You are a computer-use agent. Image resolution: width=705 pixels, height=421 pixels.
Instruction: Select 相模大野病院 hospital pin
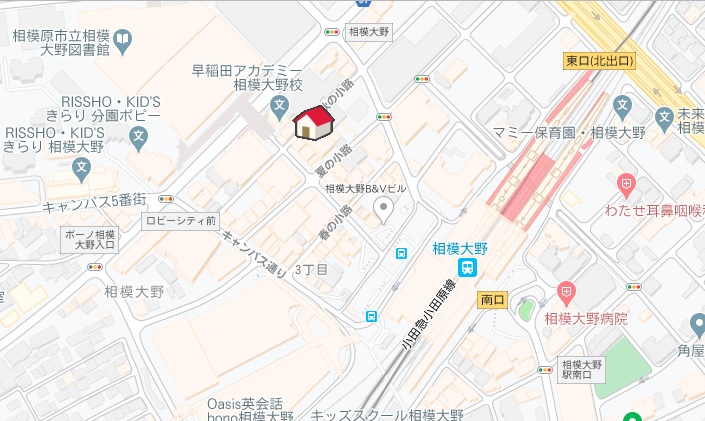567,293
